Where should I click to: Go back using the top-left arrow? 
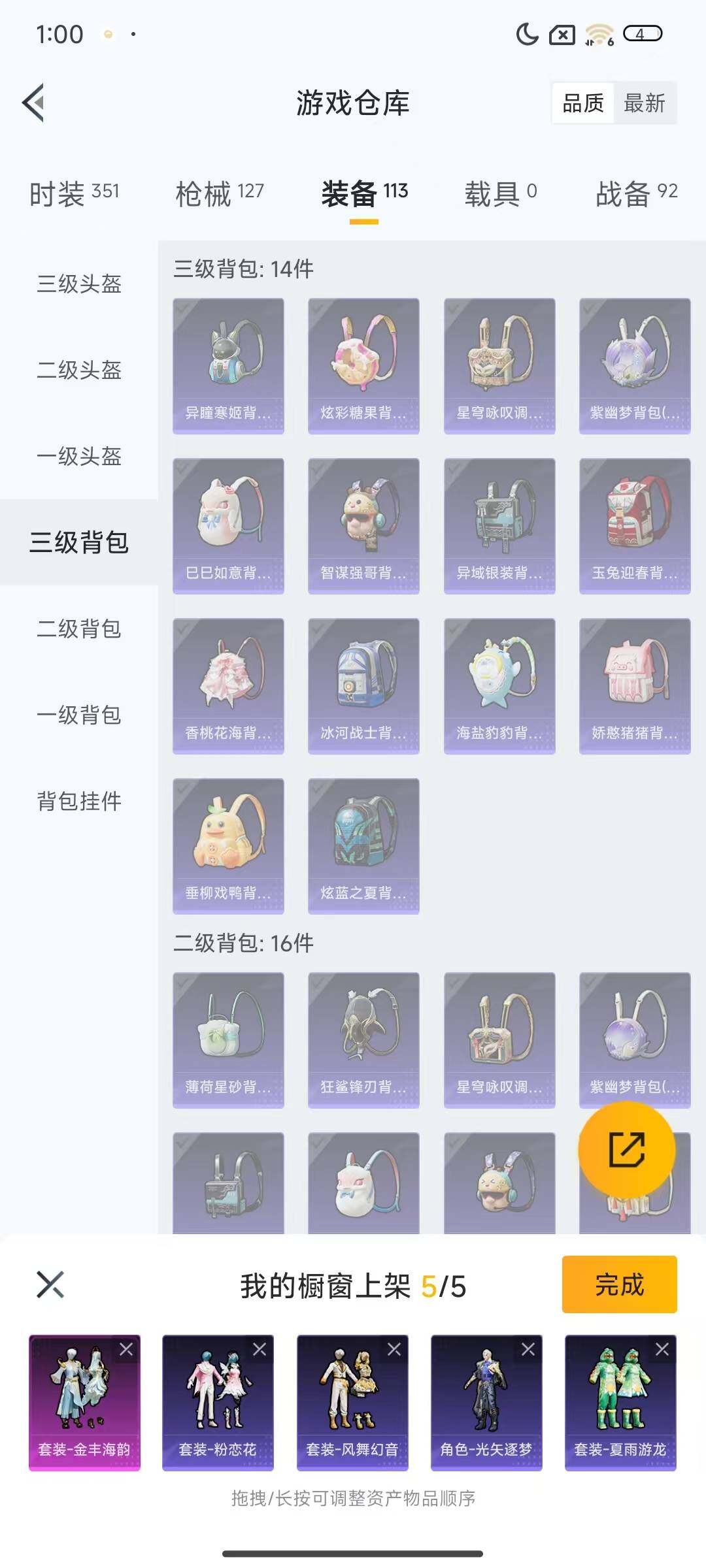coord(34,103)
